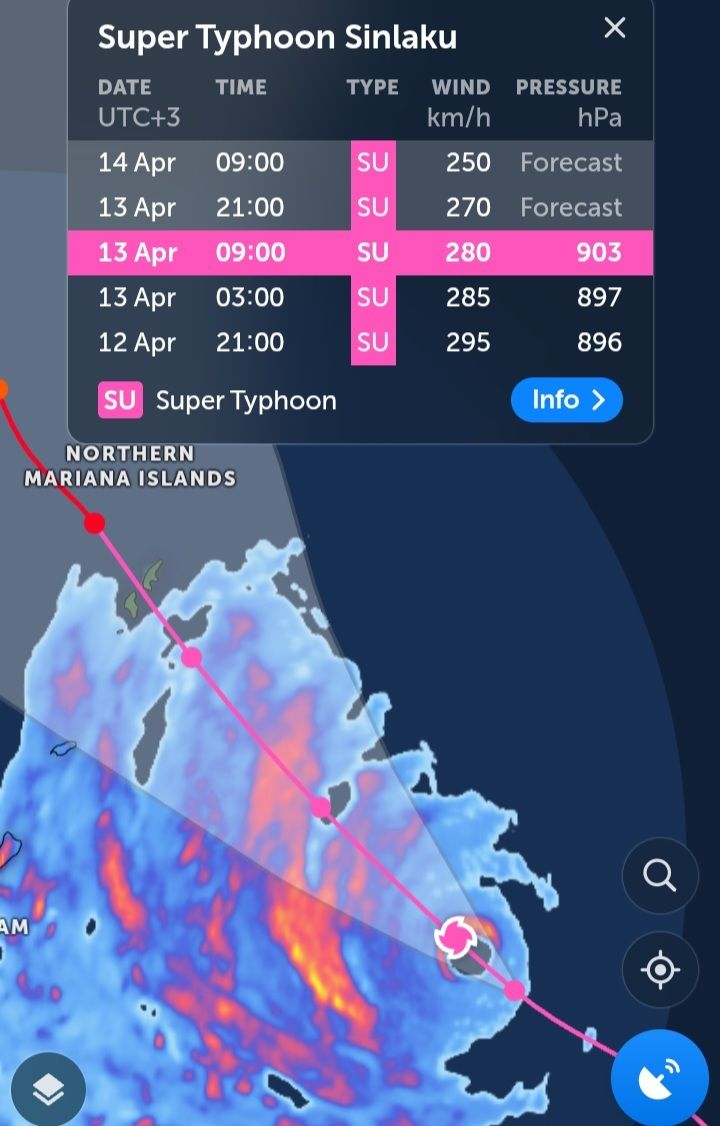Select the 14 Apr 09:00 forecast row
The height and width of the screenshot is (1126, 720).
pos(360,162)
